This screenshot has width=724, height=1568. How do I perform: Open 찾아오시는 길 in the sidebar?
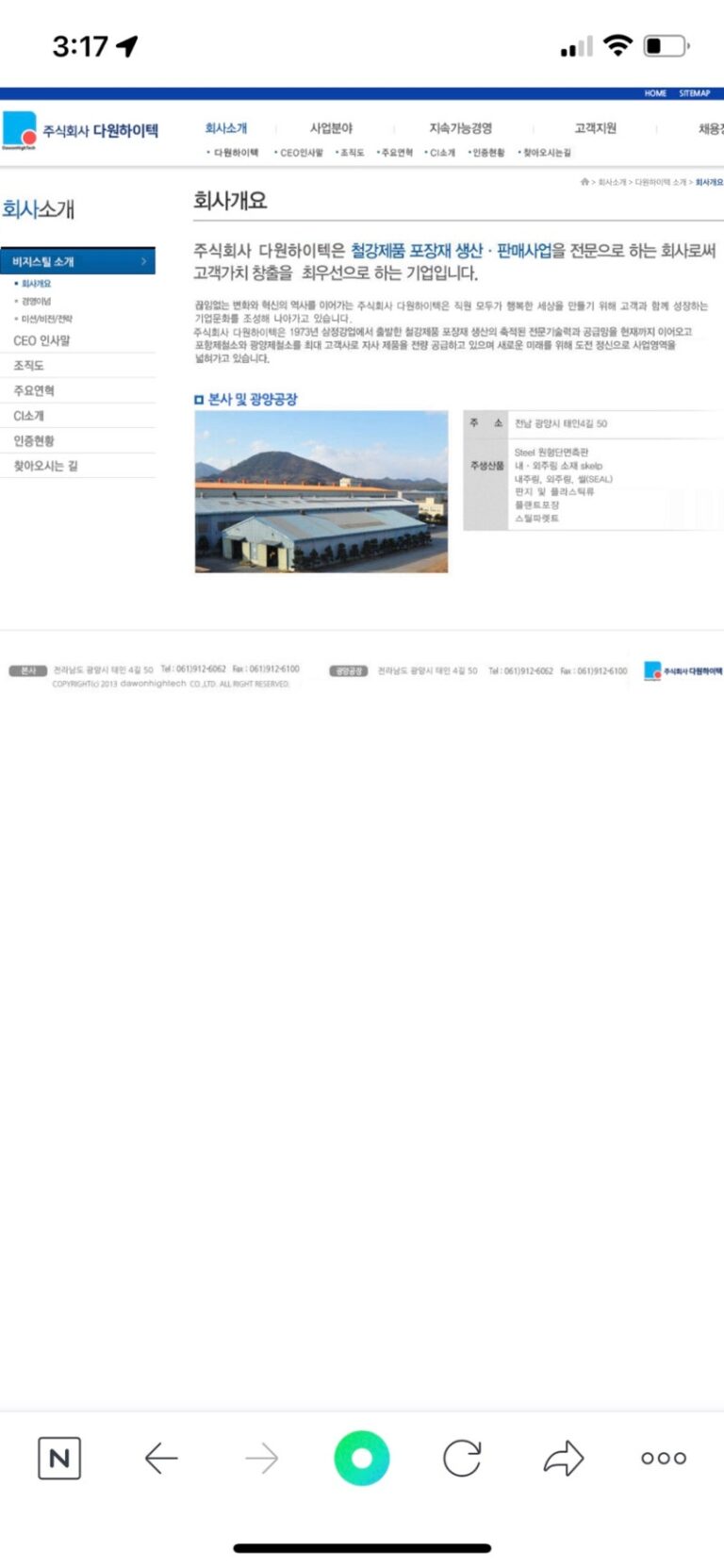(x=45, y=466)
